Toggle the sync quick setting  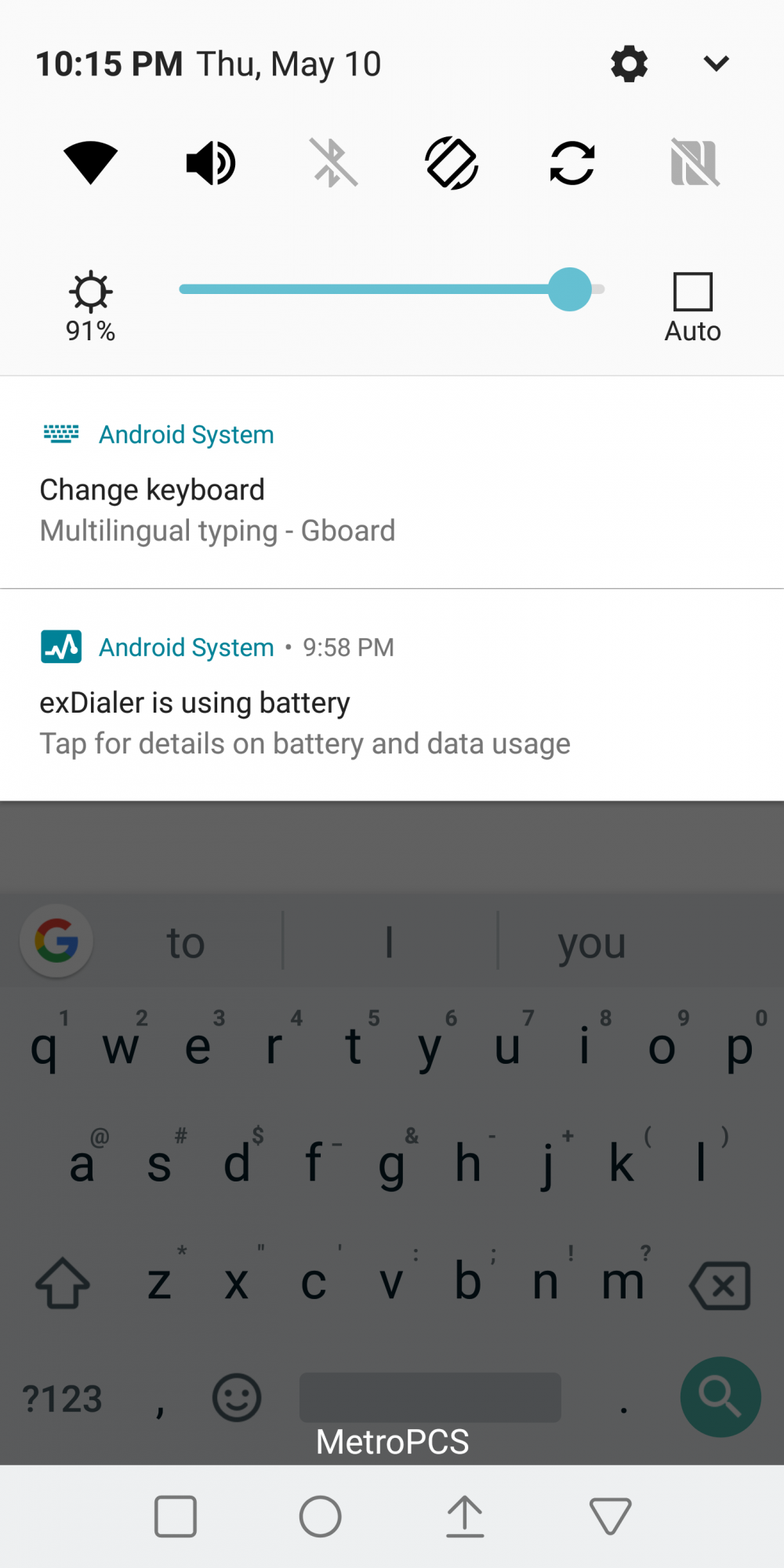pos(572,163)
